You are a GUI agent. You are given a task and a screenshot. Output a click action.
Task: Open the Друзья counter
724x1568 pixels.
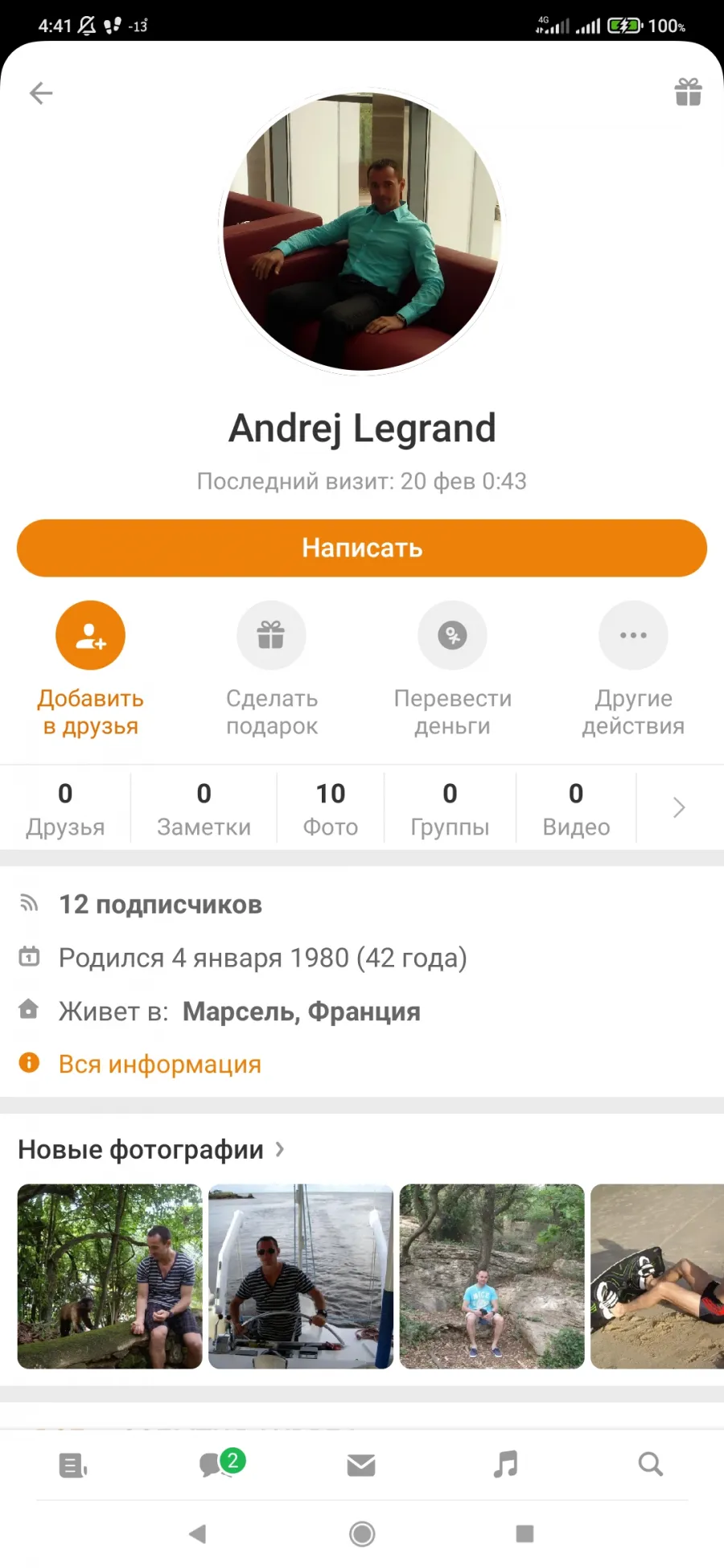[65, 808]
